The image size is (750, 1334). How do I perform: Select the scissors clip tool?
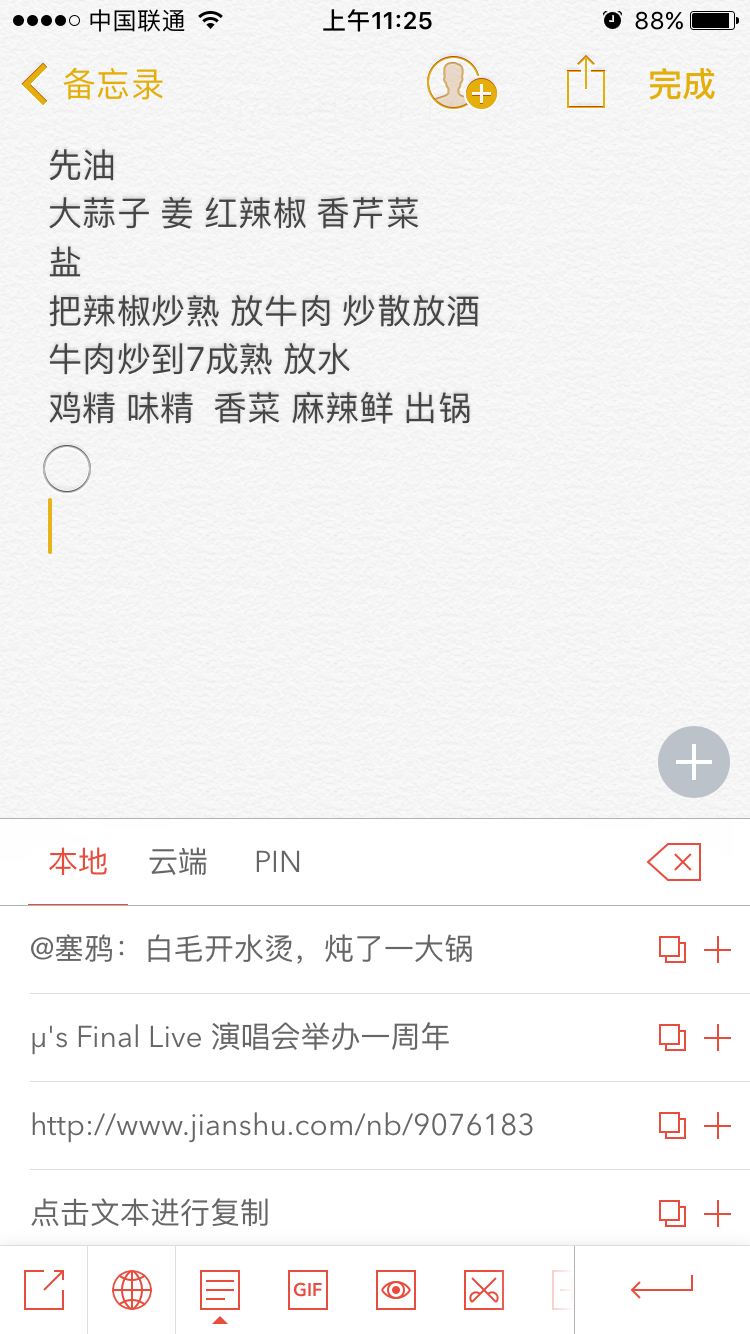point(483,1290)
